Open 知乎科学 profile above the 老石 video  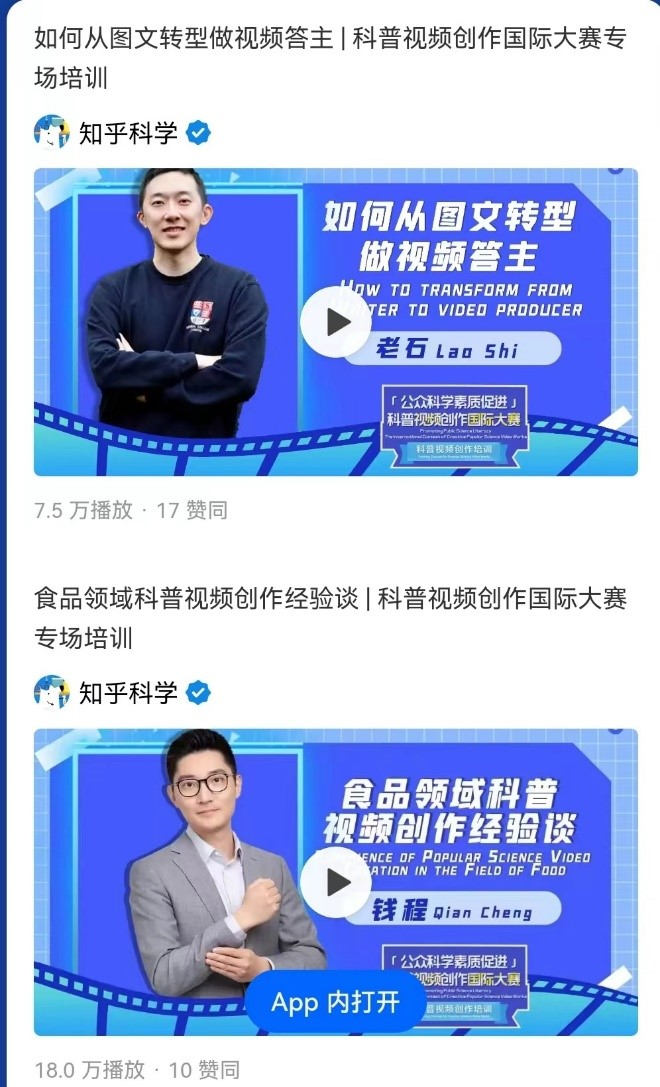click(x=128, y=133)
